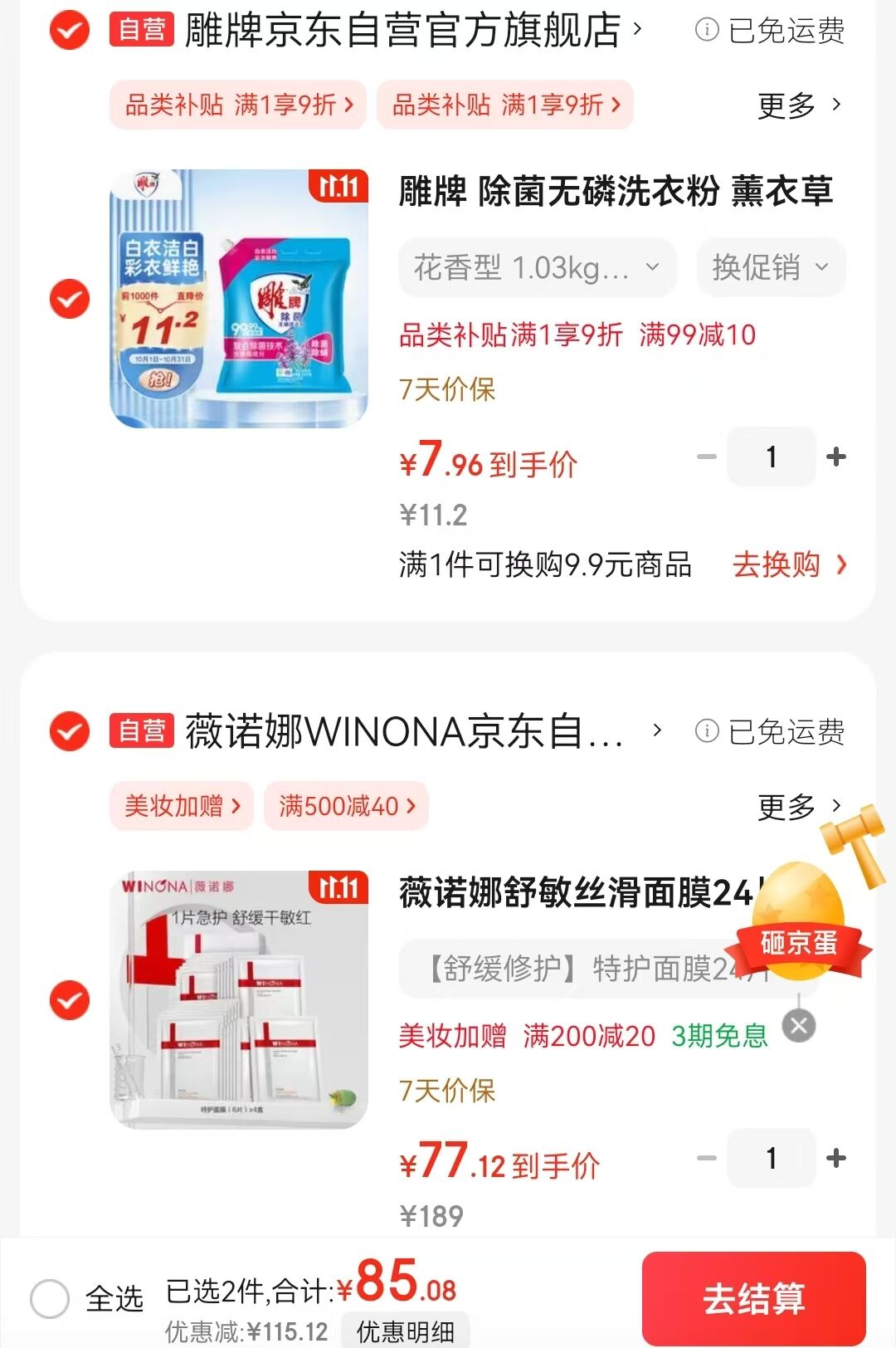This screenshot has width=896, height=1348.
Task: Toggle the 全选 select-all radio
Action: pos(50,1298)
